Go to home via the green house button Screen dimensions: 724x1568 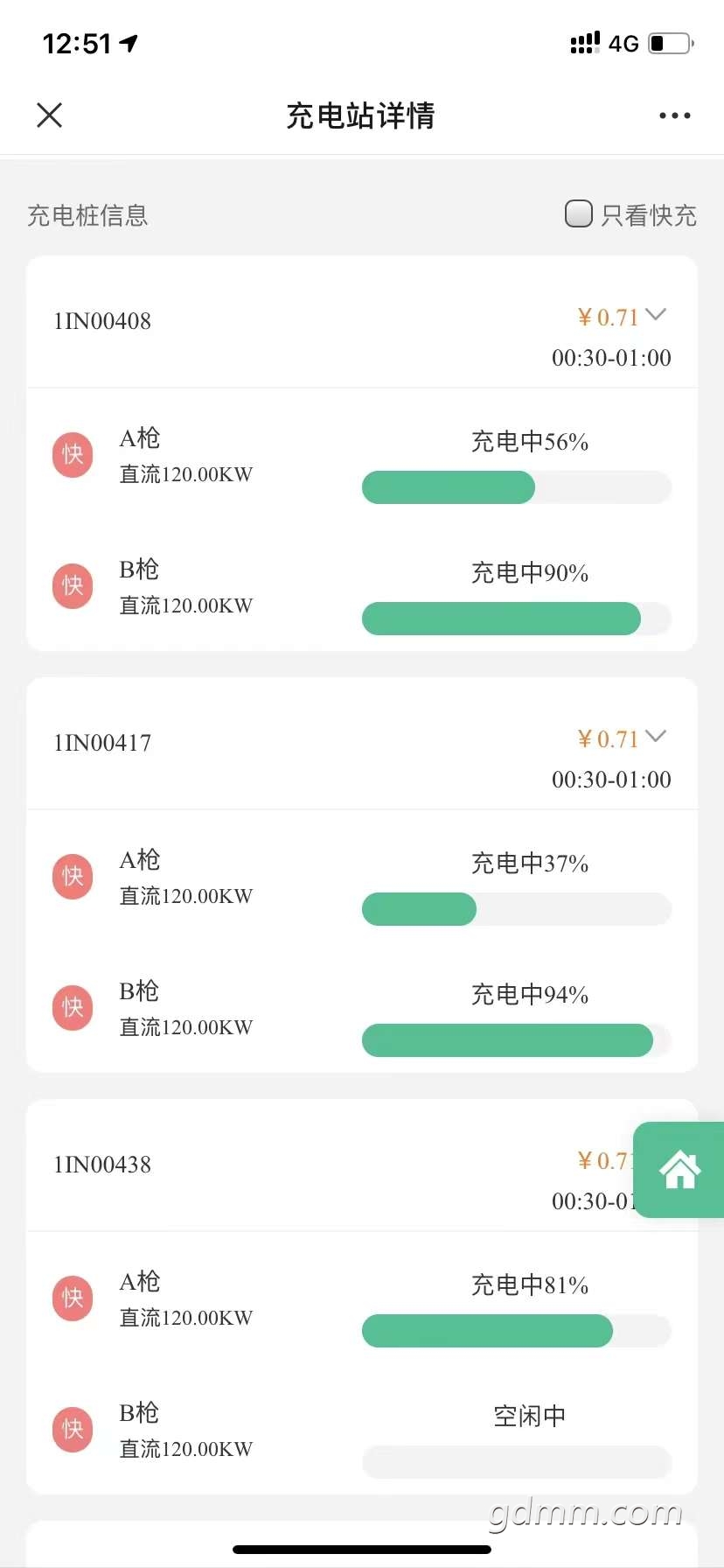point(679,1170)
